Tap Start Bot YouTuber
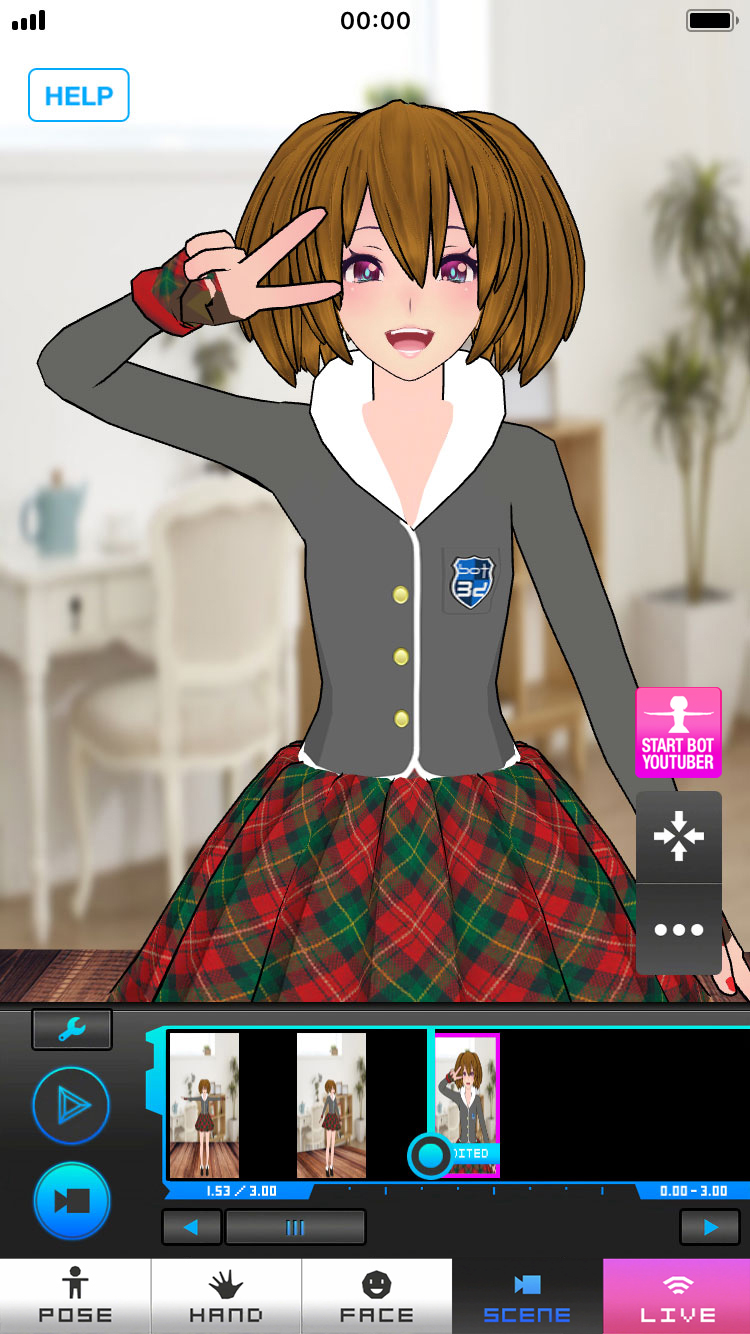 (678, 732)
